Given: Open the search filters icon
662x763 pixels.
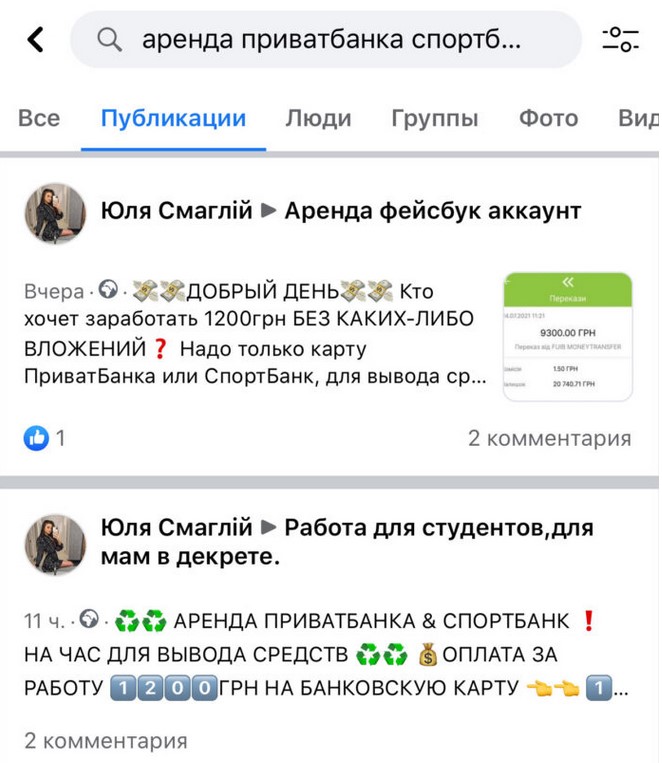Looking at the screenshot, I should point(620,40).
